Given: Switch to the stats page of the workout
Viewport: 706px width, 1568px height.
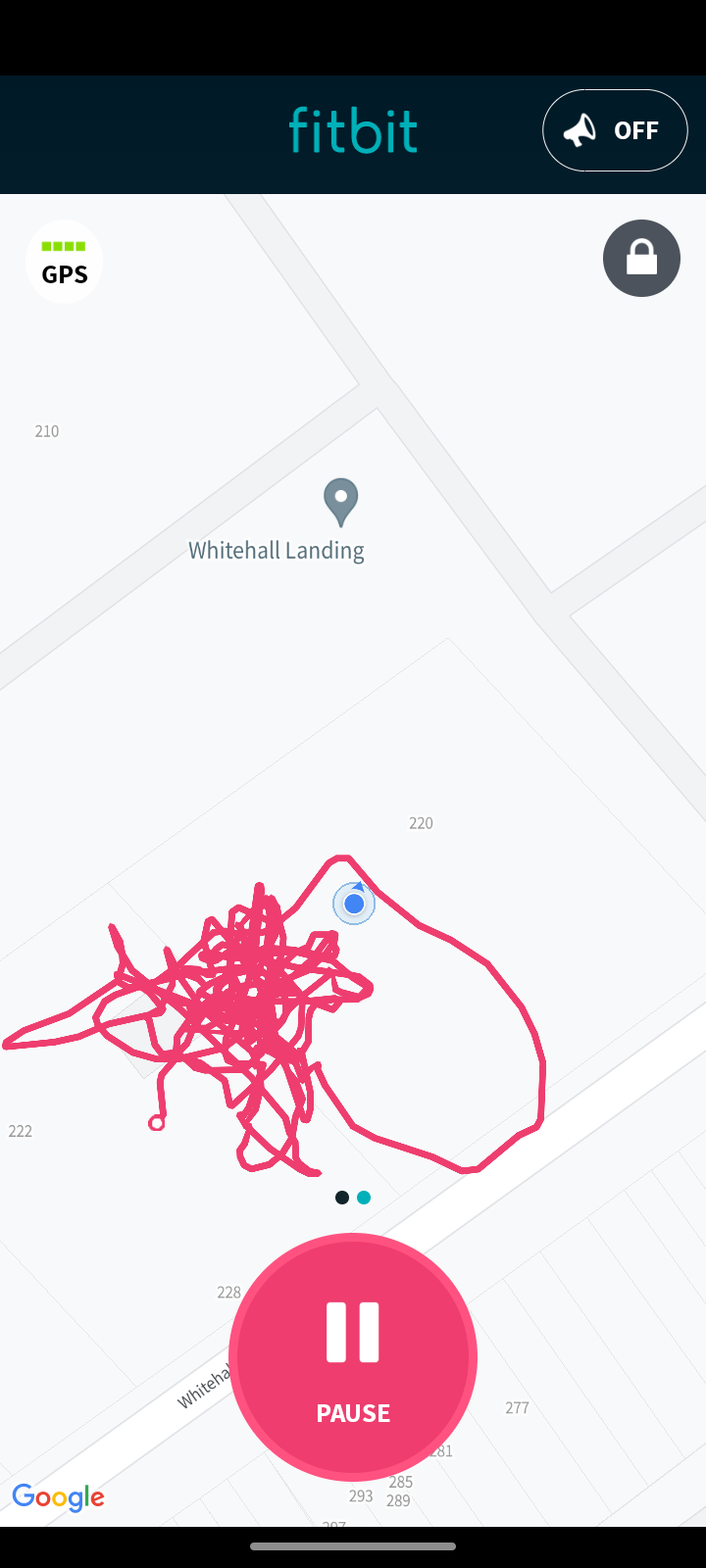Looking at the screenshot, I should click(x=341, y=1197).
